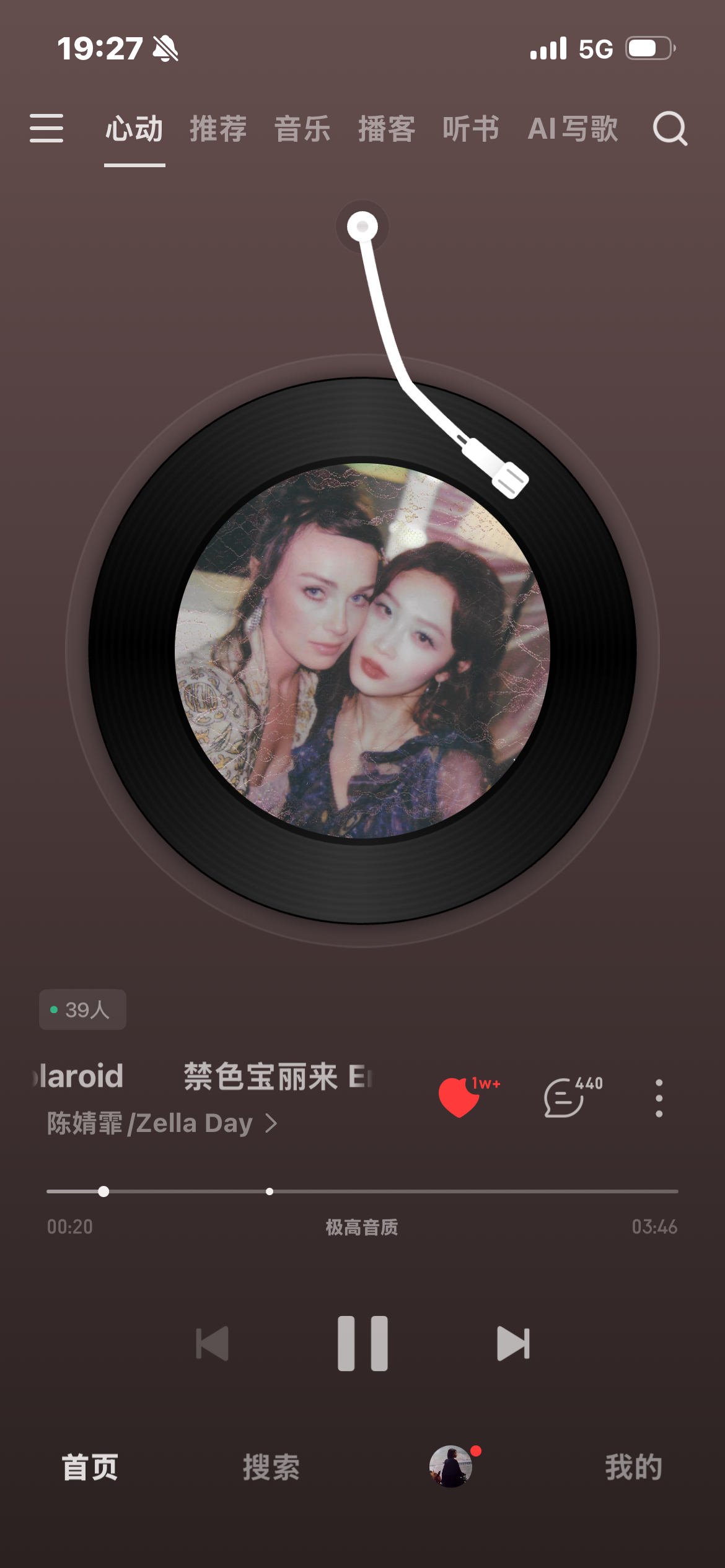Tap 极高音质 to change sound quality
This screenshot has height=1568, width=725.
[362, 1227]
